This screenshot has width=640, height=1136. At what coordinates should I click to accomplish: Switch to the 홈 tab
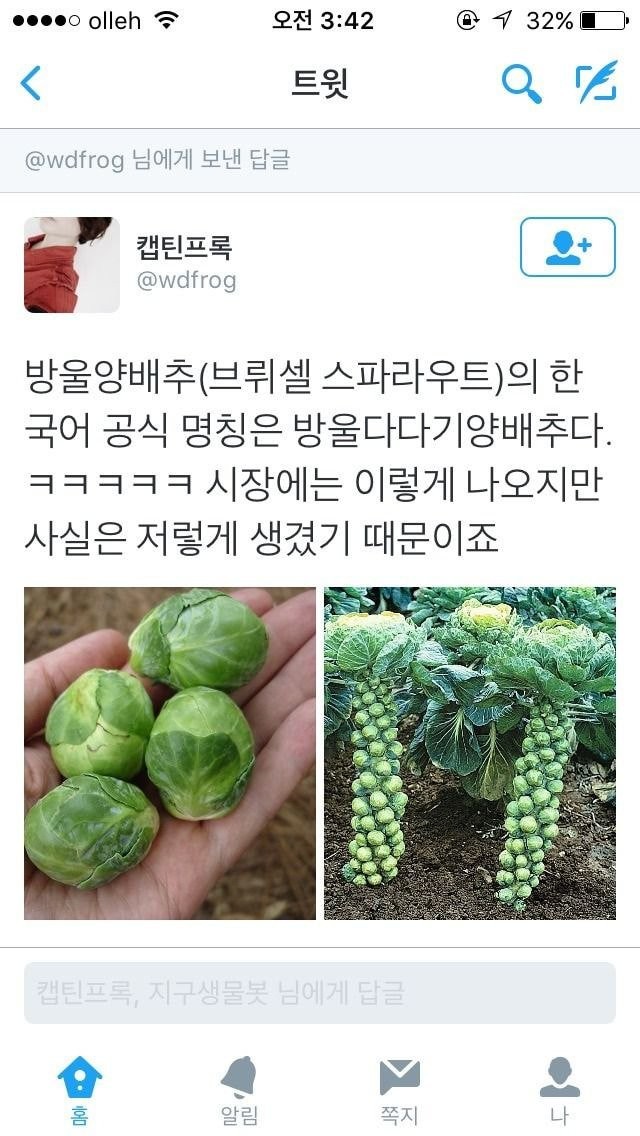tap(79, 1090)
